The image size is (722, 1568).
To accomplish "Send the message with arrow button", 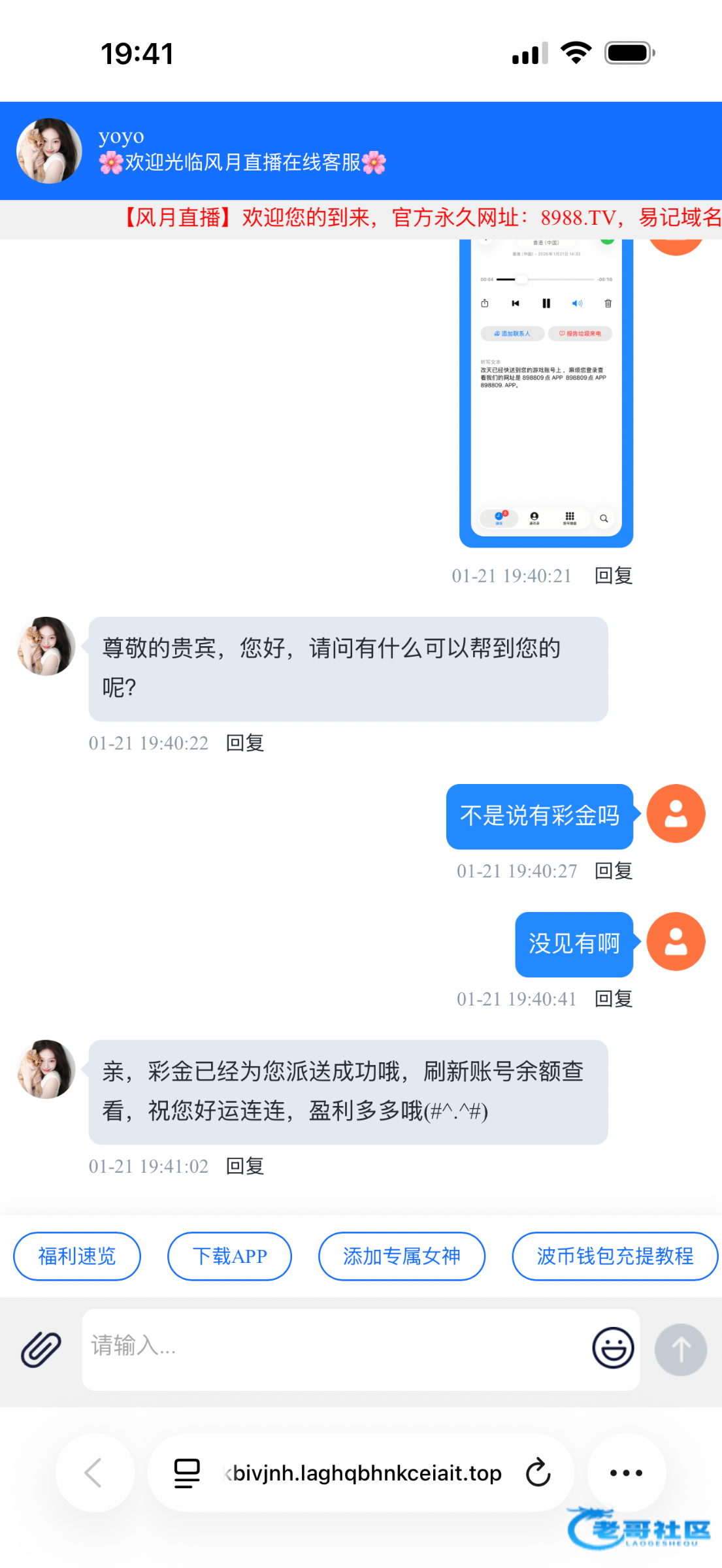I will [x=680, y=1349].
